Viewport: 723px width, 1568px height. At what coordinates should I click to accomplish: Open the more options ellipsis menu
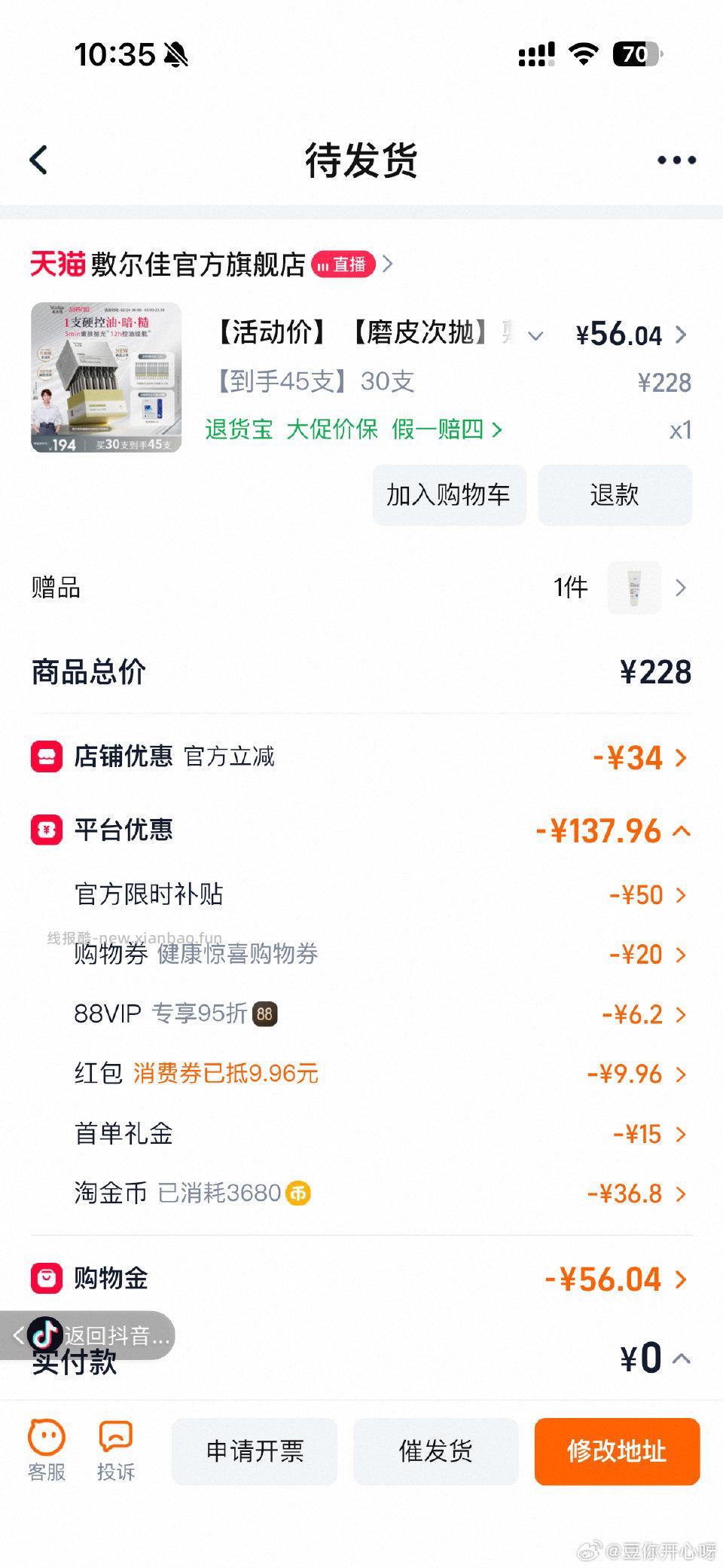coord(676,160)
